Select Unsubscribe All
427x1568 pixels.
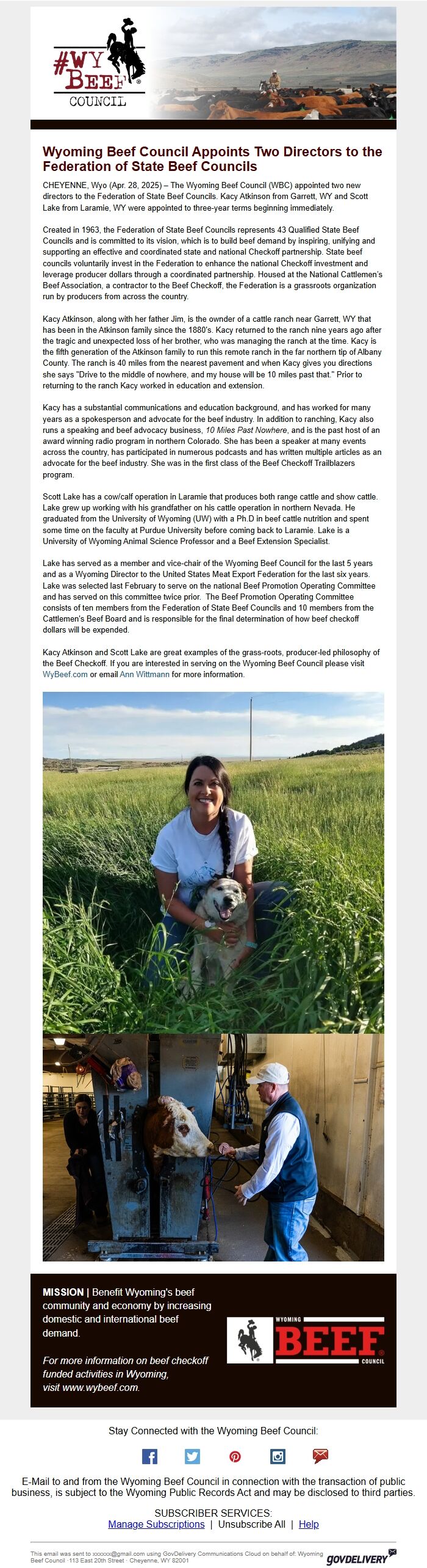coord(251,1524)
